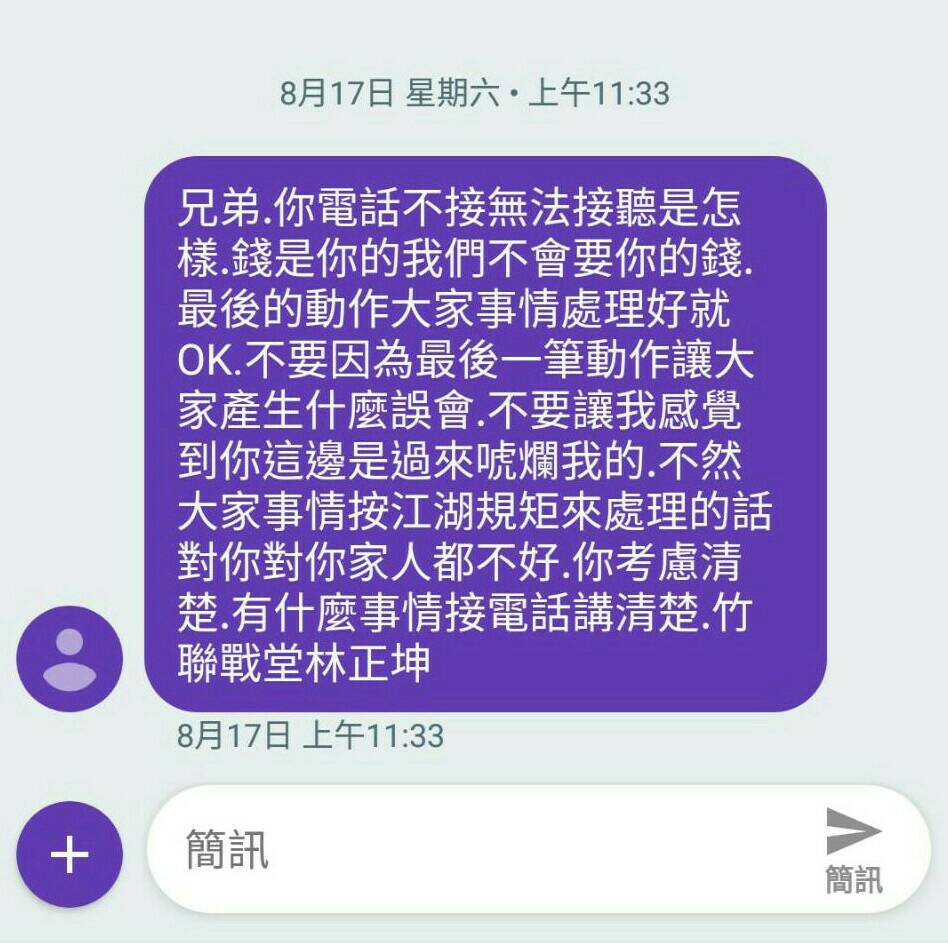Open the sender's contact avatar
This screenshot has width=948, height=943.
(69, 659)
